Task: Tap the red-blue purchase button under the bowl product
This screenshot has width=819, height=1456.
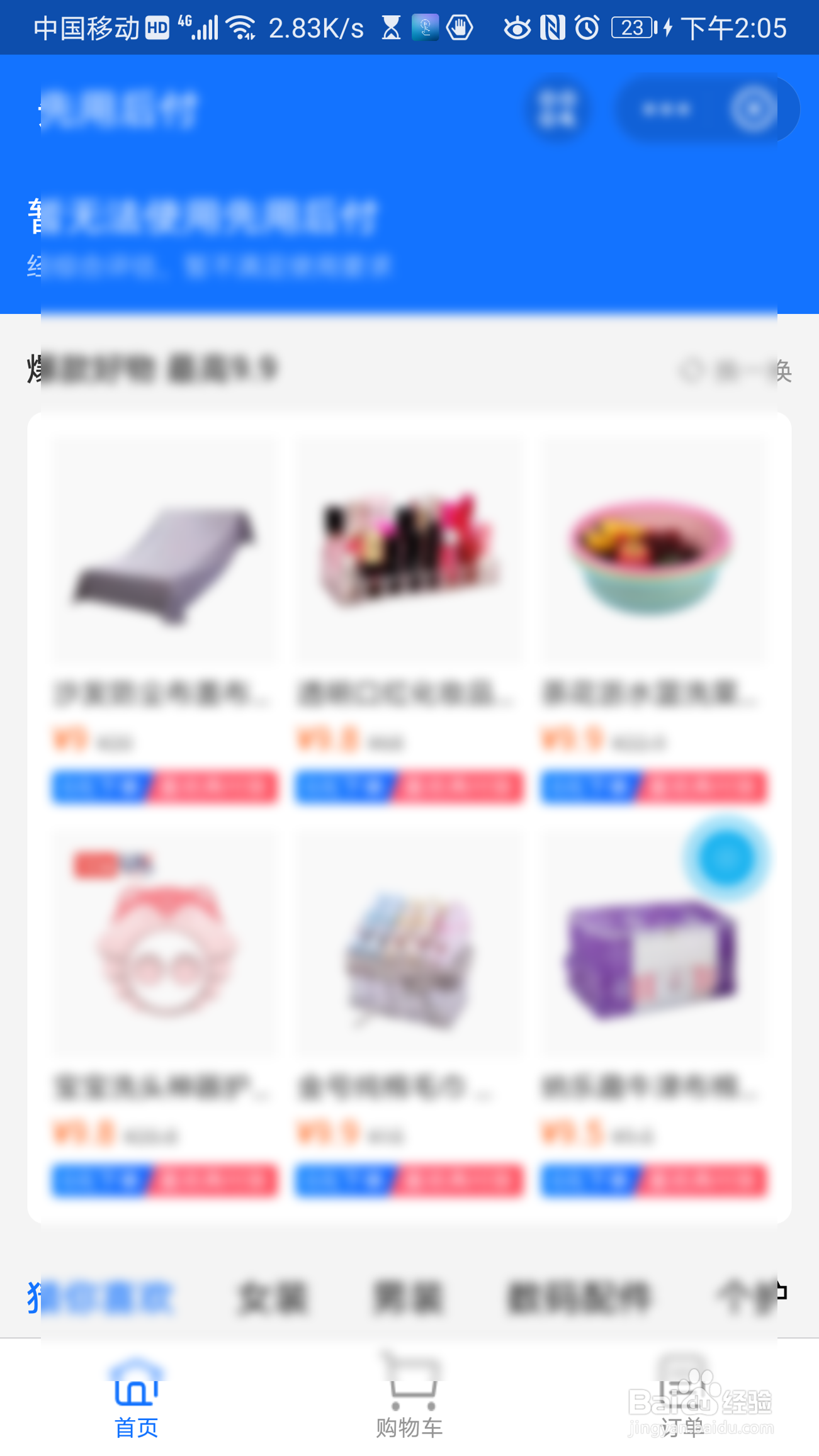Action: coord(655,787)
